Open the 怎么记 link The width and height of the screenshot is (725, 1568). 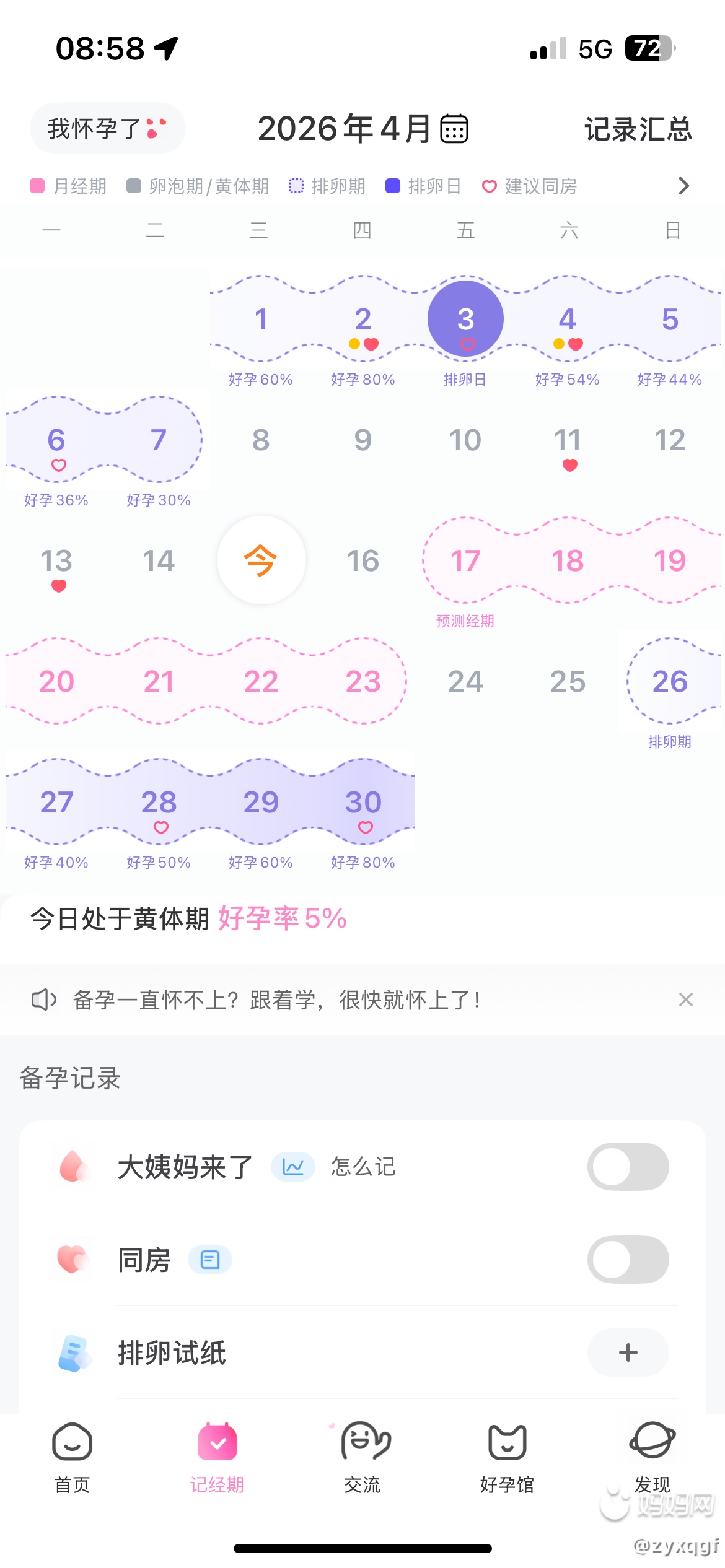(x=363, y=1167)
